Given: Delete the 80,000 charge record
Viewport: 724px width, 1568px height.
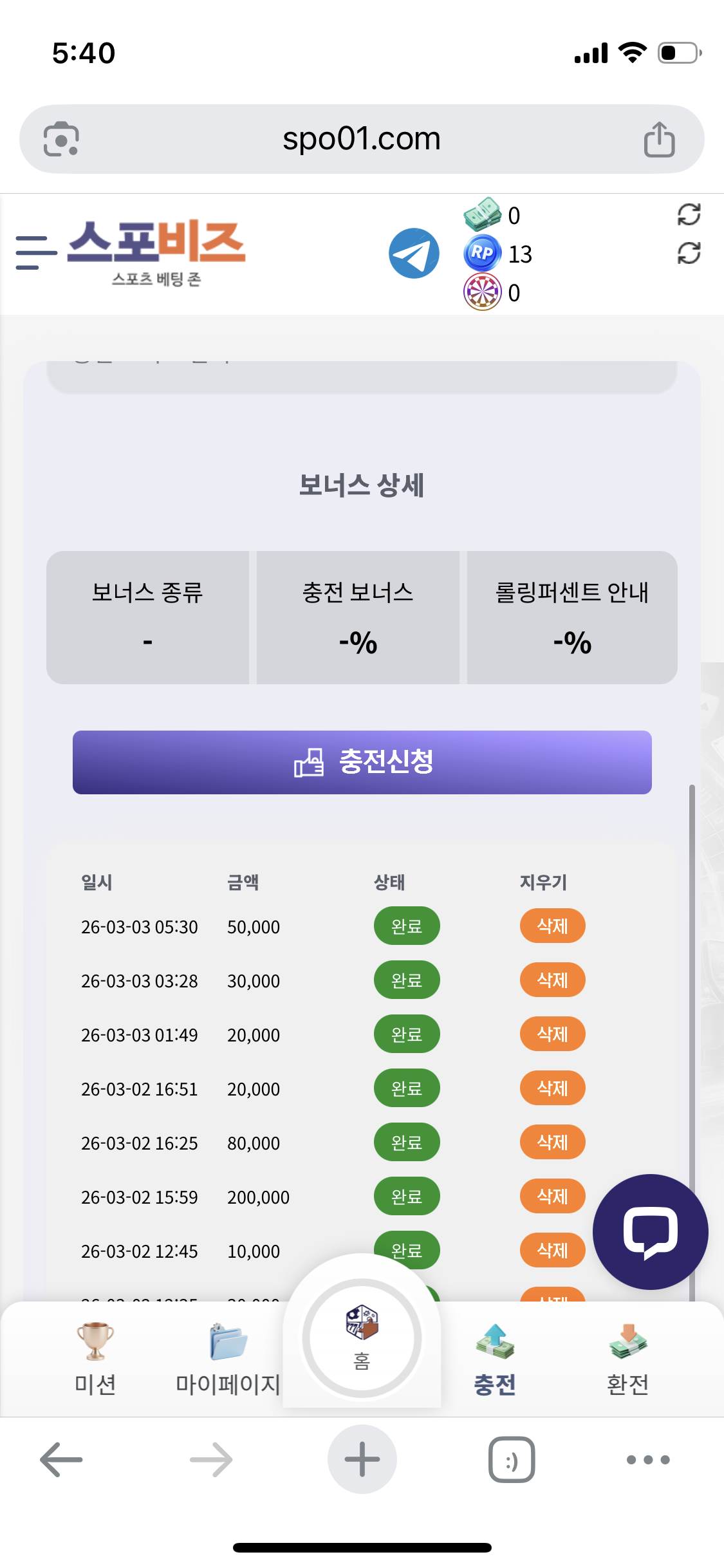Looking at the screenshot, I should pos(552,1143).
